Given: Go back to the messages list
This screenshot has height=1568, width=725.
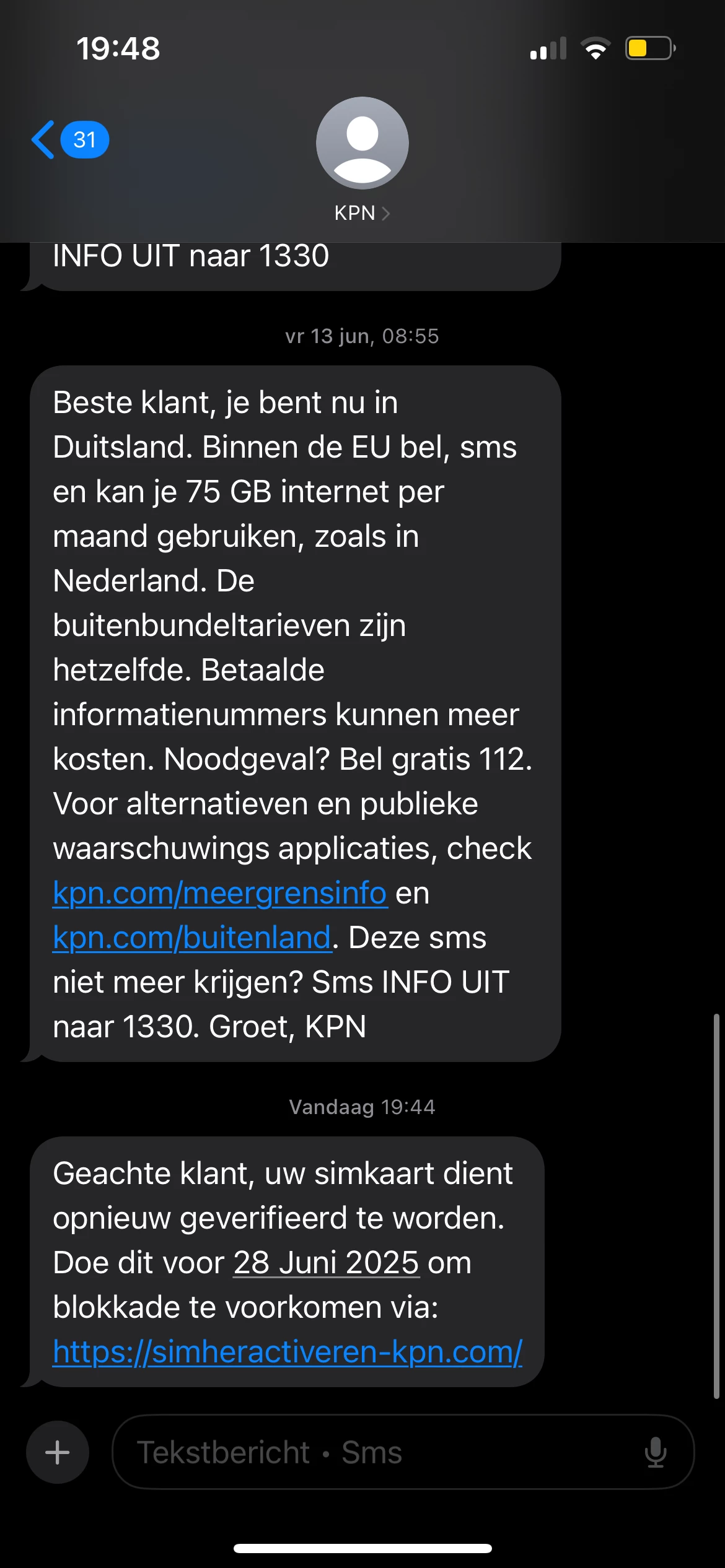Looking at the screenshot, I should (68, 140).
